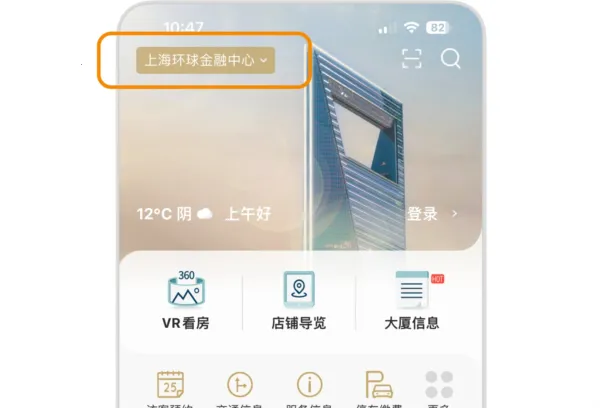Open the QR scan icon

pos(412,59)
